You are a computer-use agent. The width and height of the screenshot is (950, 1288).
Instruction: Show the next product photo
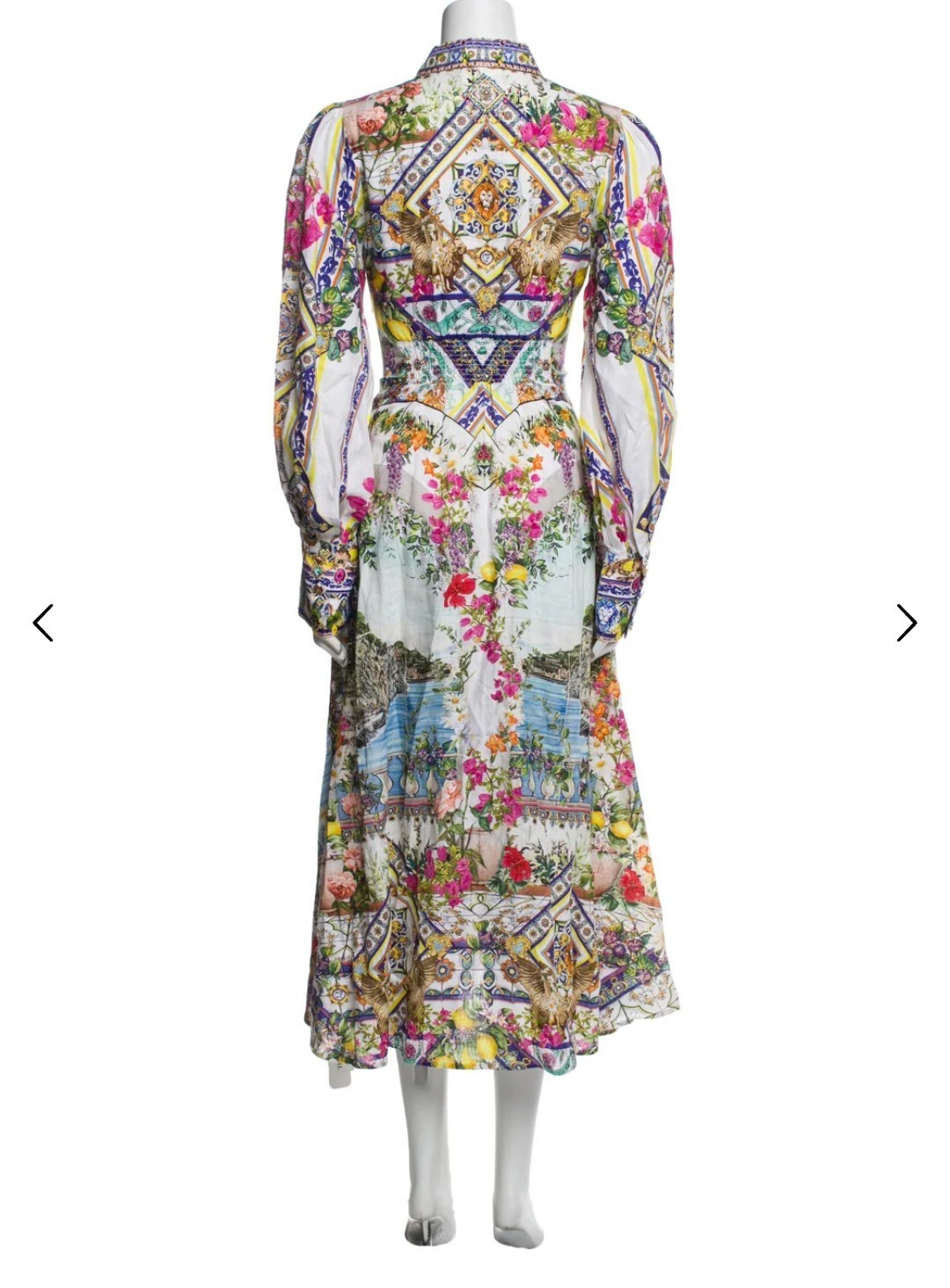pyautogui.click(x=906, y=623)
